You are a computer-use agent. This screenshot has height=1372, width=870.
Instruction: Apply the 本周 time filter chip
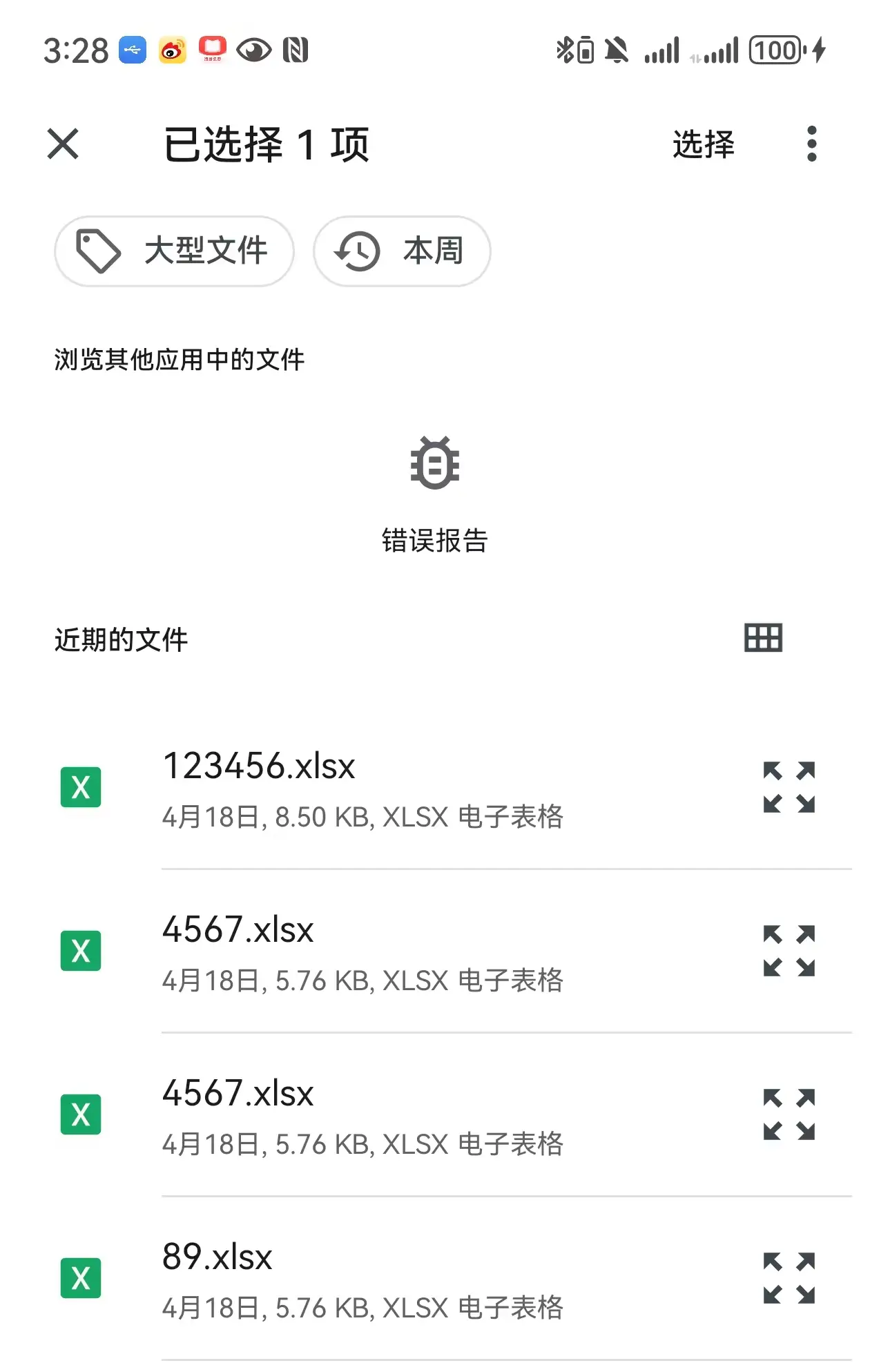402,251
